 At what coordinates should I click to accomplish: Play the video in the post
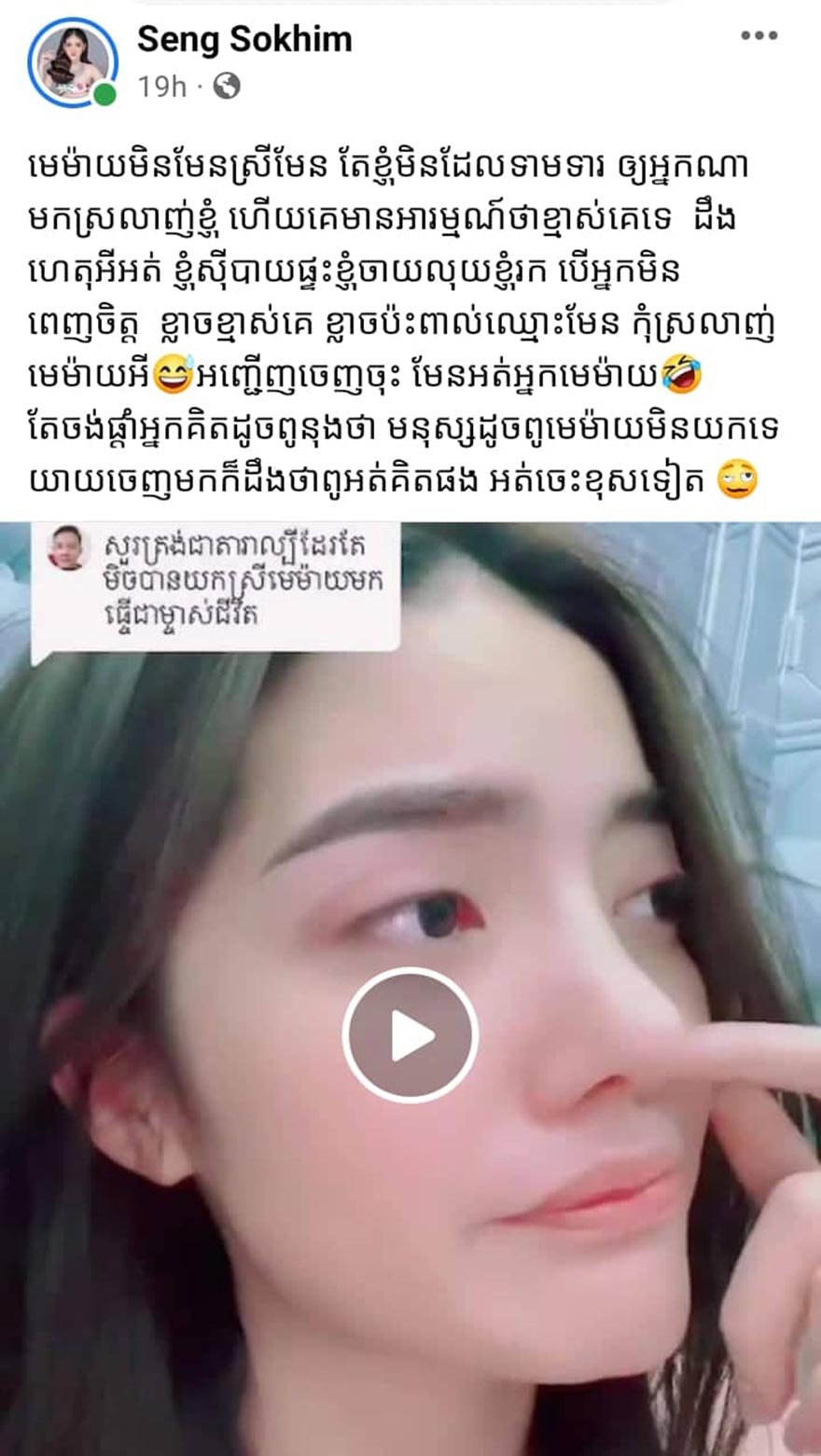(x=410, y=1035)
